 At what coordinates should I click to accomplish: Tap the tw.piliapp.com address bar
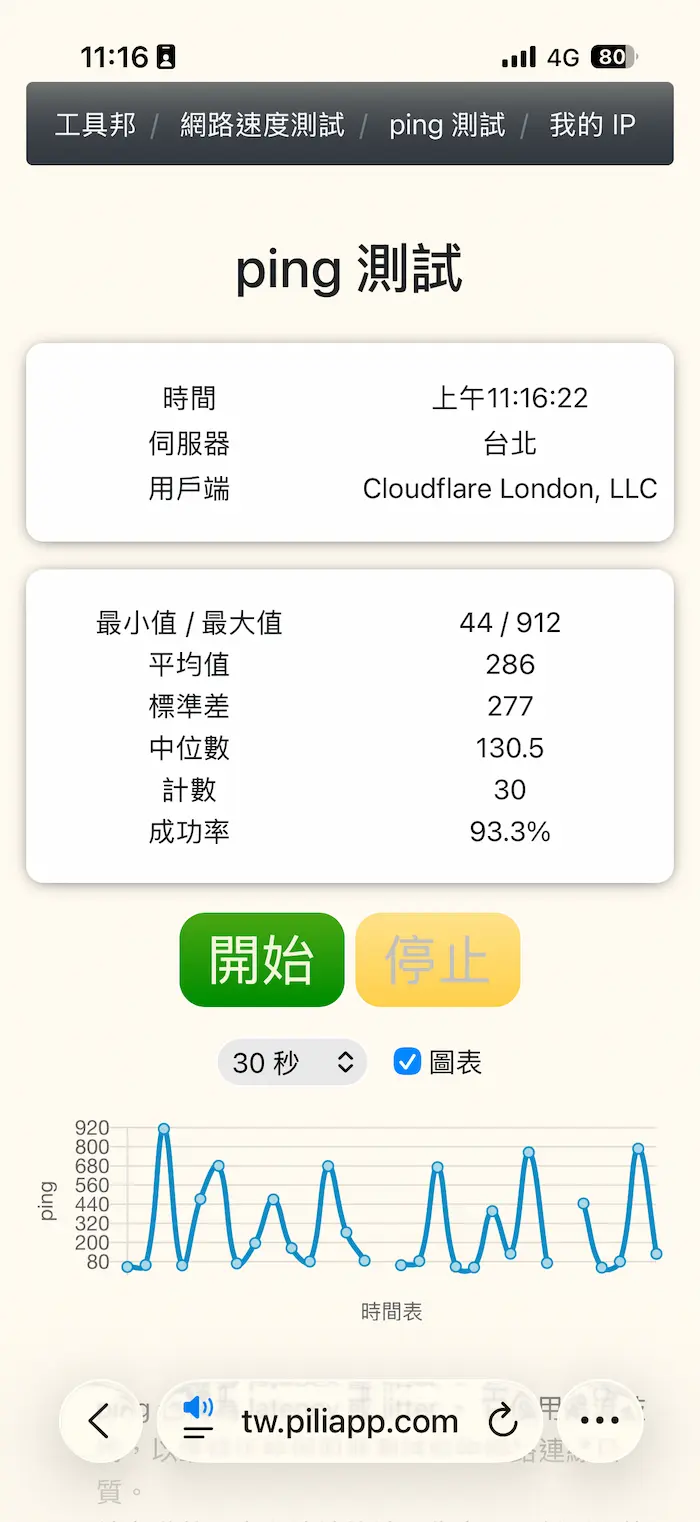(350, 1420)
